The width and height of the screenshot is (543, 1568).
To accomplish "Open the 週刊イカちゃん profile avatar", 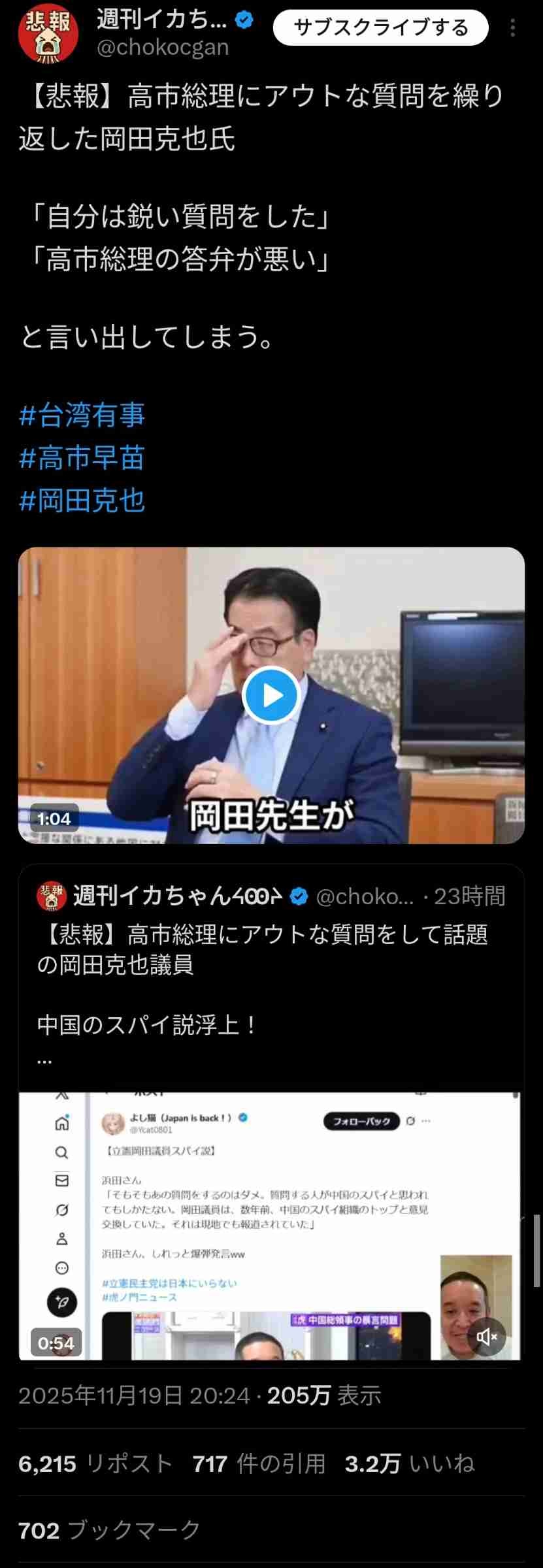I will [x=48, y=33].
